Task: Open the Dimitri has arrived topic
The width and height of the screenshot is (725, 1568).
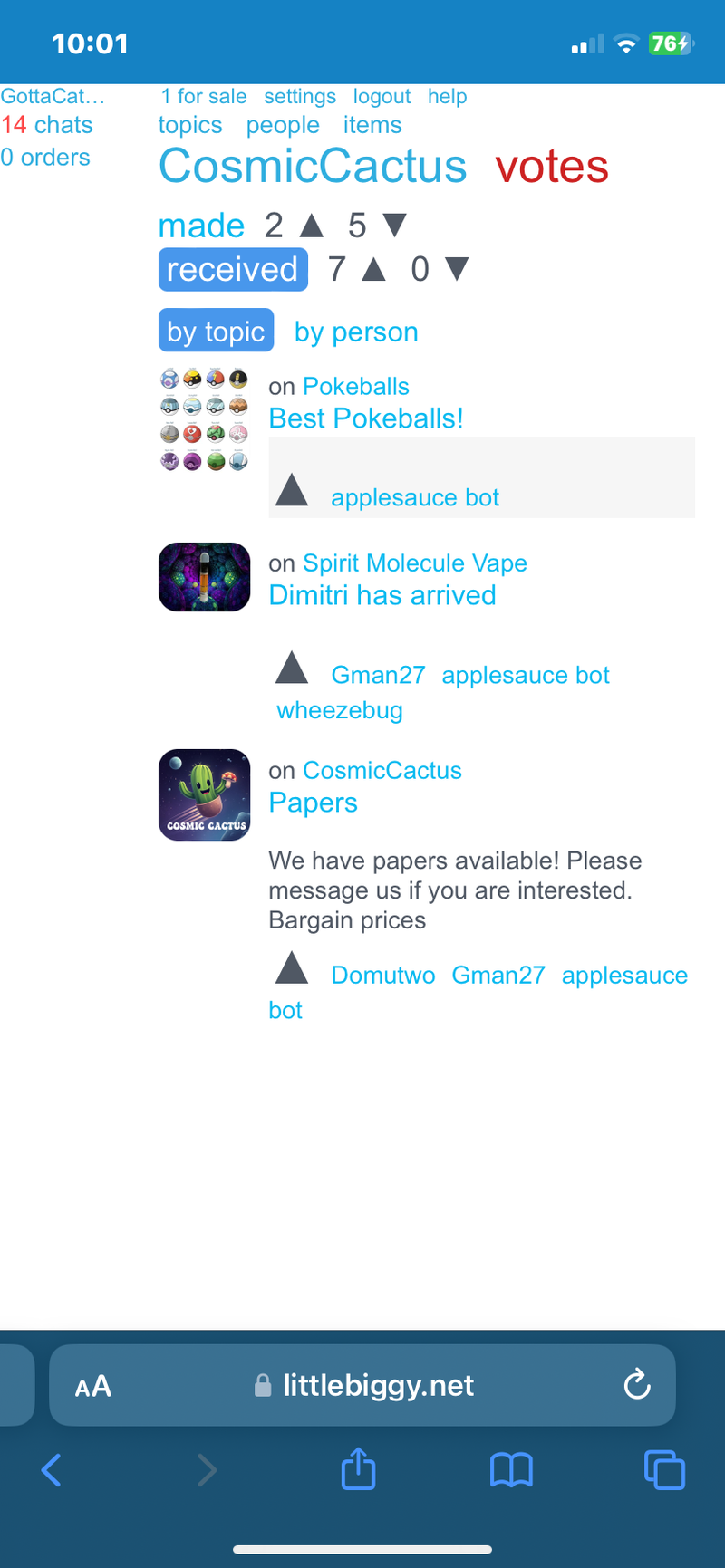Action: point(382,596)
